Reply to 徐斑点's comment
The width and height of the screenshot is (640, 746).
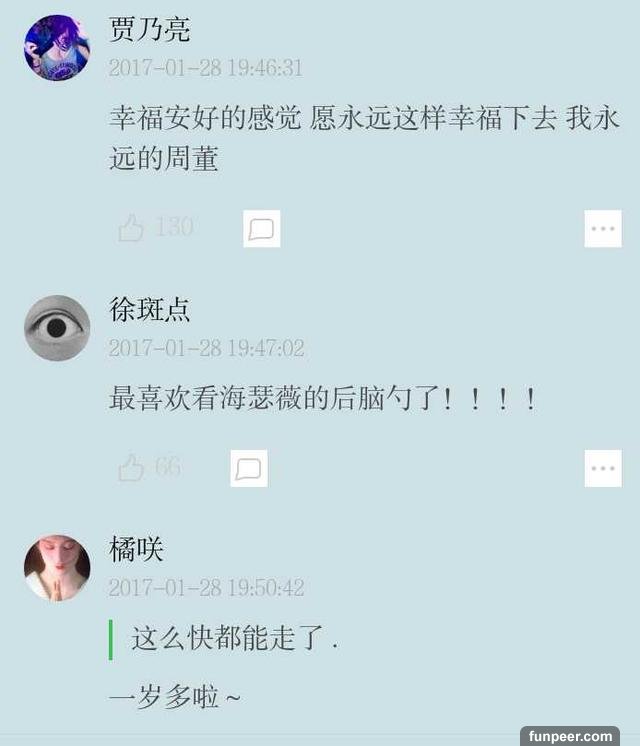pyautogui.click(x=249, y=468)
